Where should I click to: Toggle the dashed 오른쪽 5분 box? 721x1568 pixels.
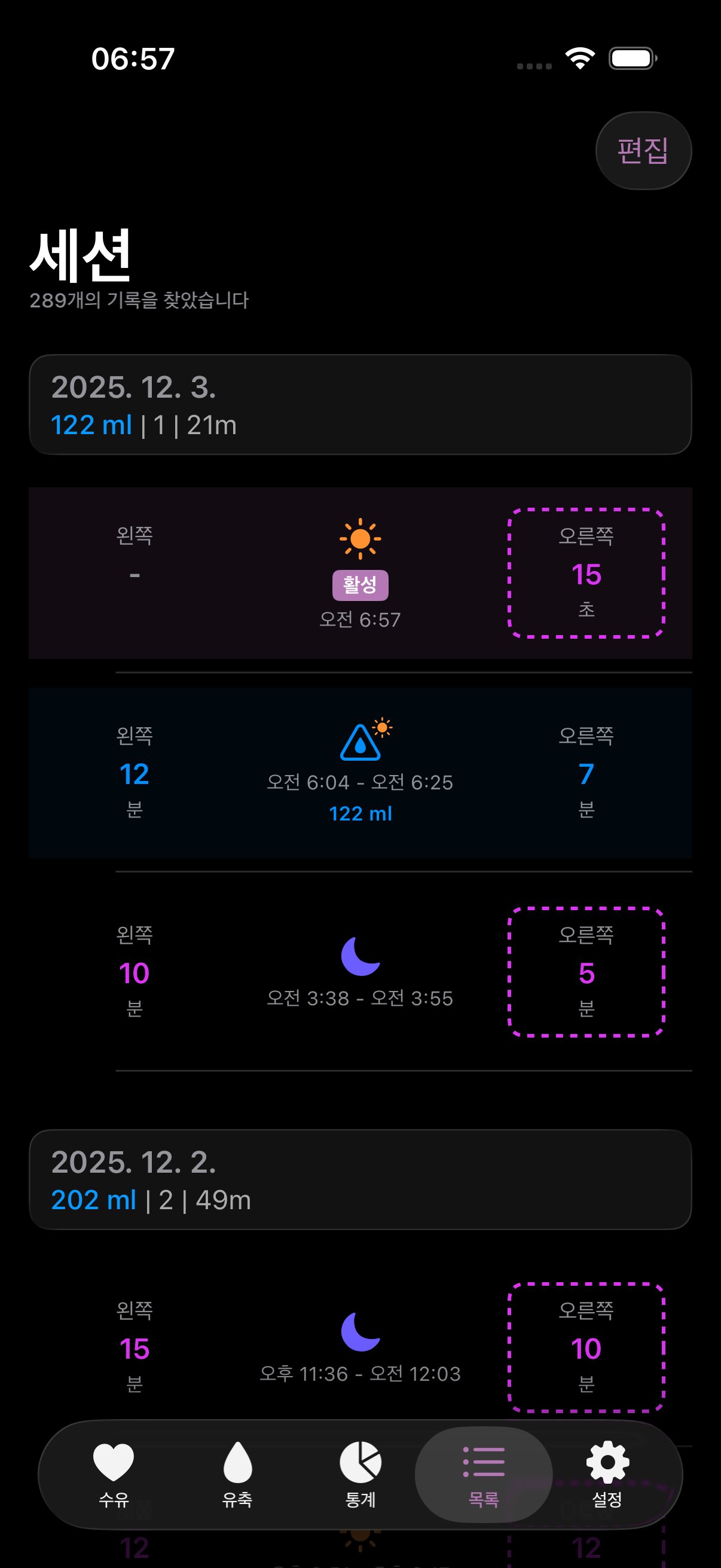pos(586,974)
